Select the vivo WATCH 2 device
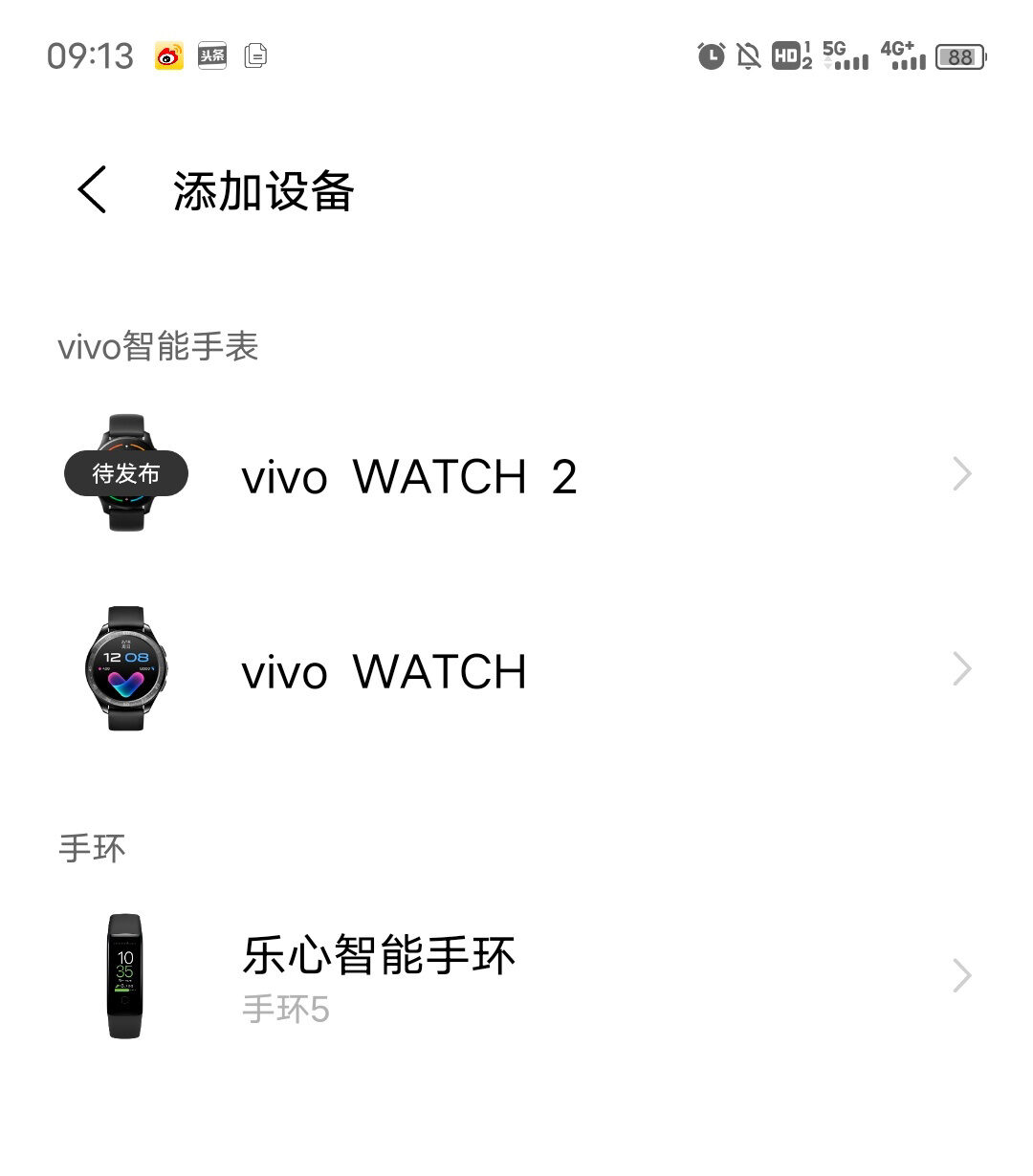 click(408, 476)
